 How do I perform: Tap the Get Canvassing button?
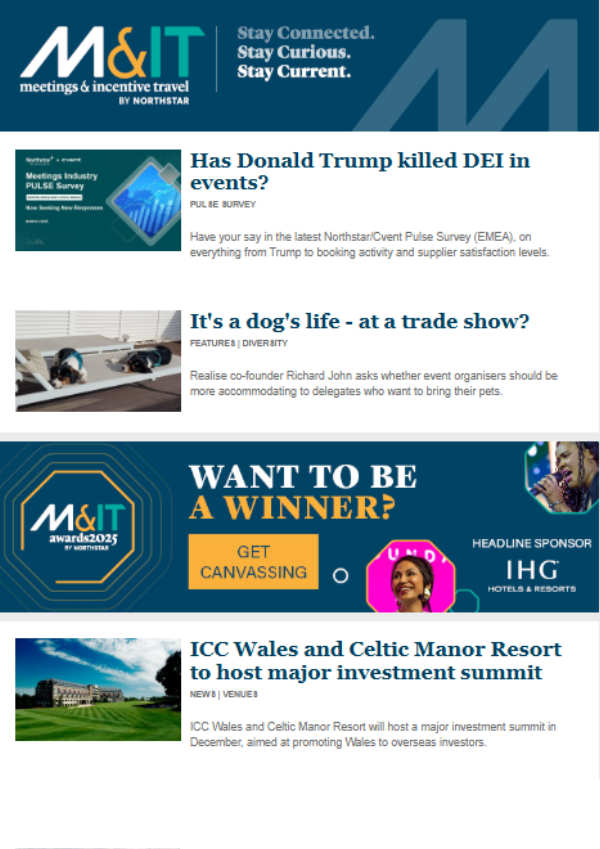(x=253, y=561)
